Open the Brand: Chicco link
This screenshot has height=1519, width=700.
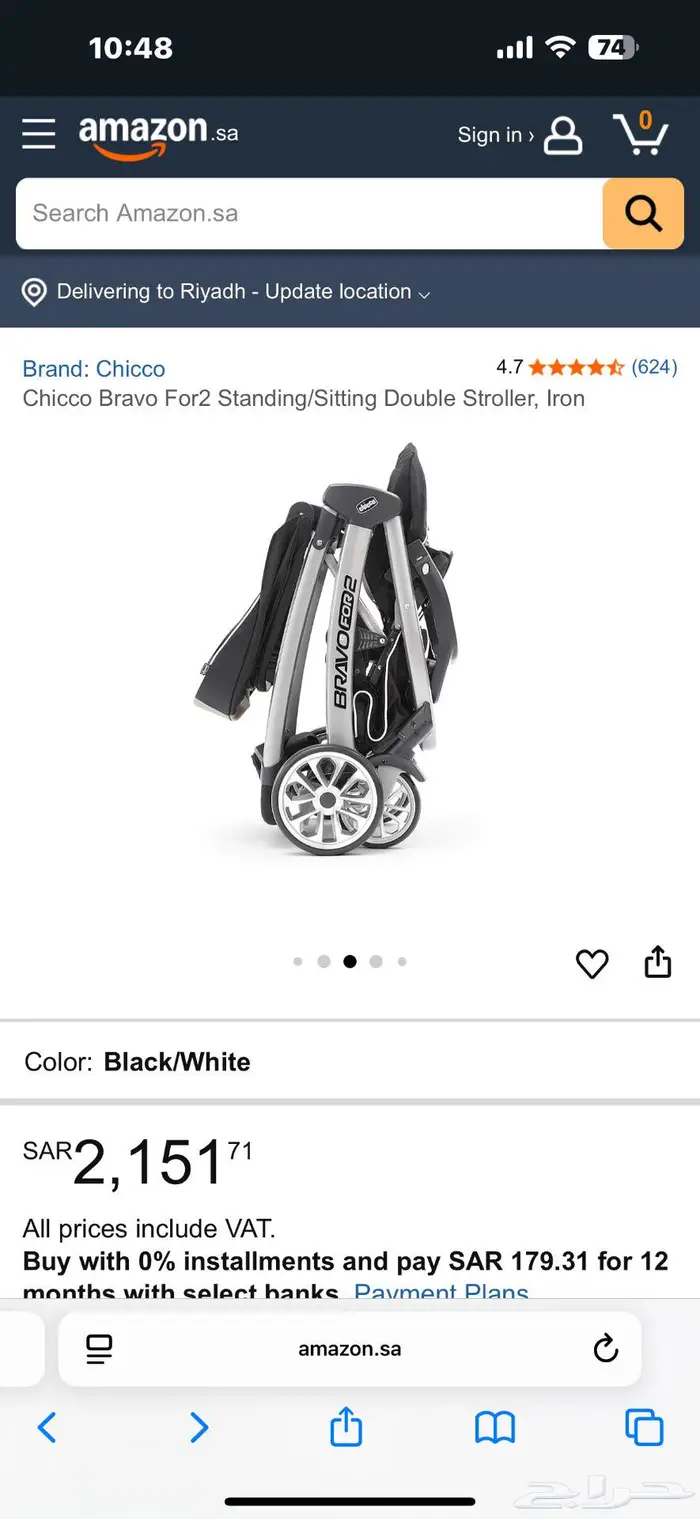point(94,369)
